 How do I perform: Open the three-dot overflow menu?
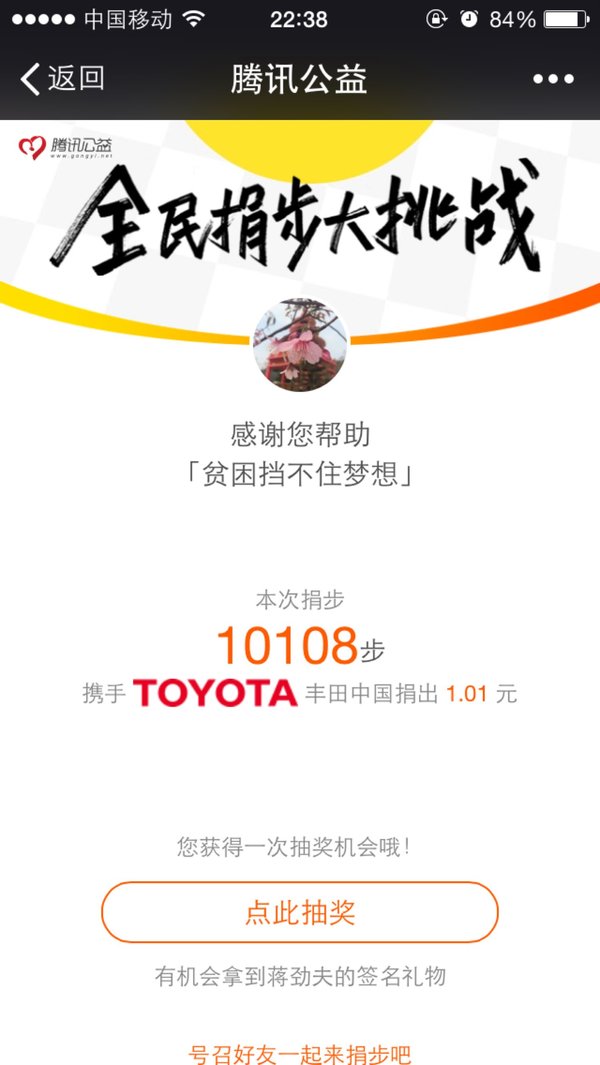[x=553, y=79]
